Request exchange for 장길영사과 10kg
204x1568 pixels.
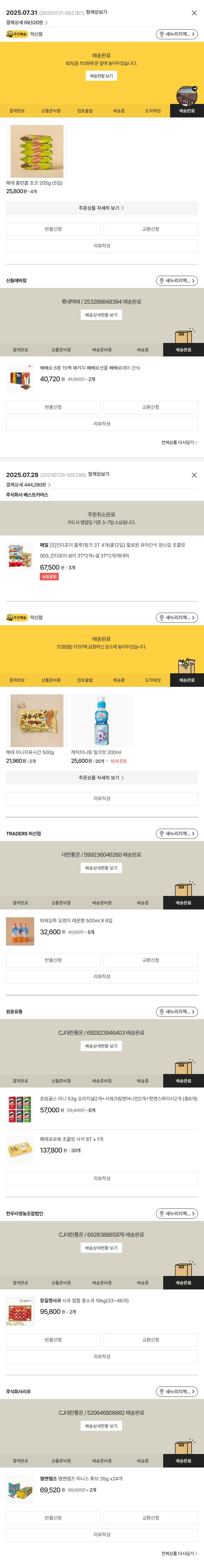point(150,1340)
